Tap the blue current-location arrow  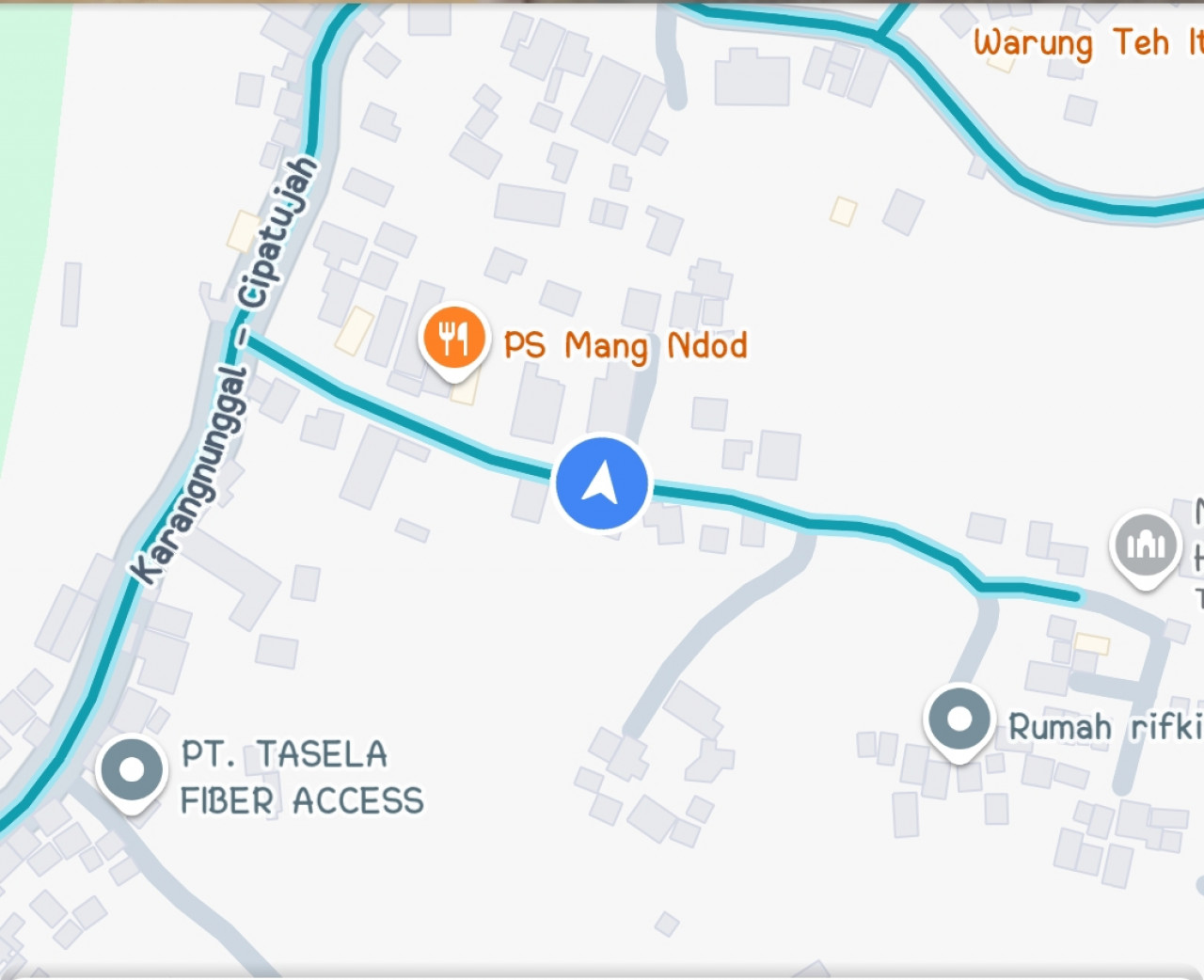602,483
